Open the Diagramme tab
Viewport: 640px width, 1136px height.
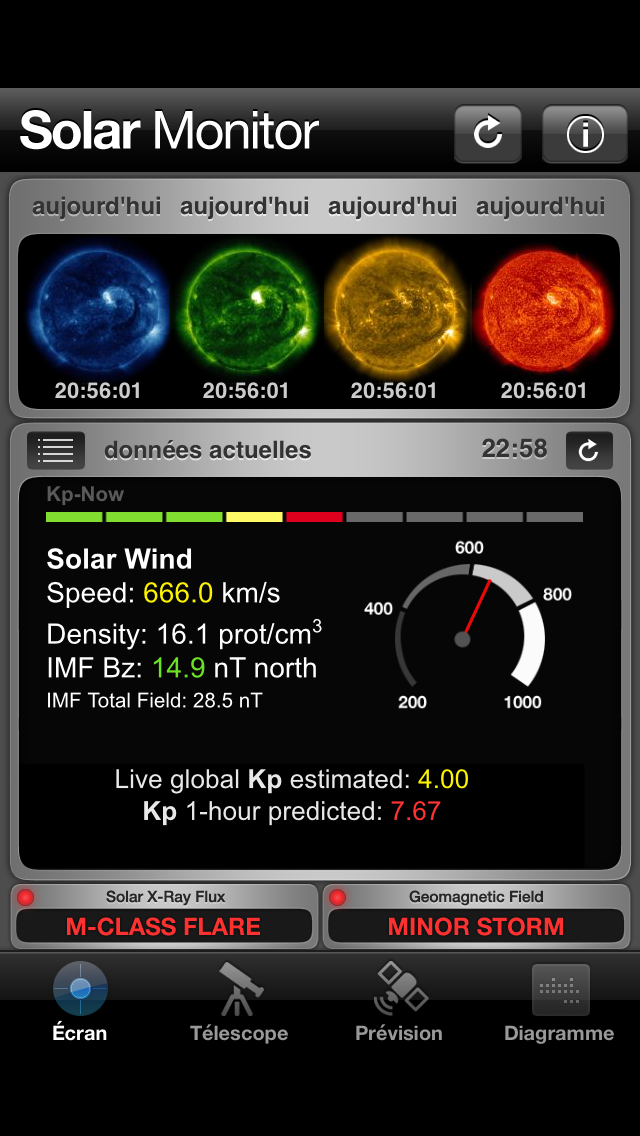(x=560, y=1002)
